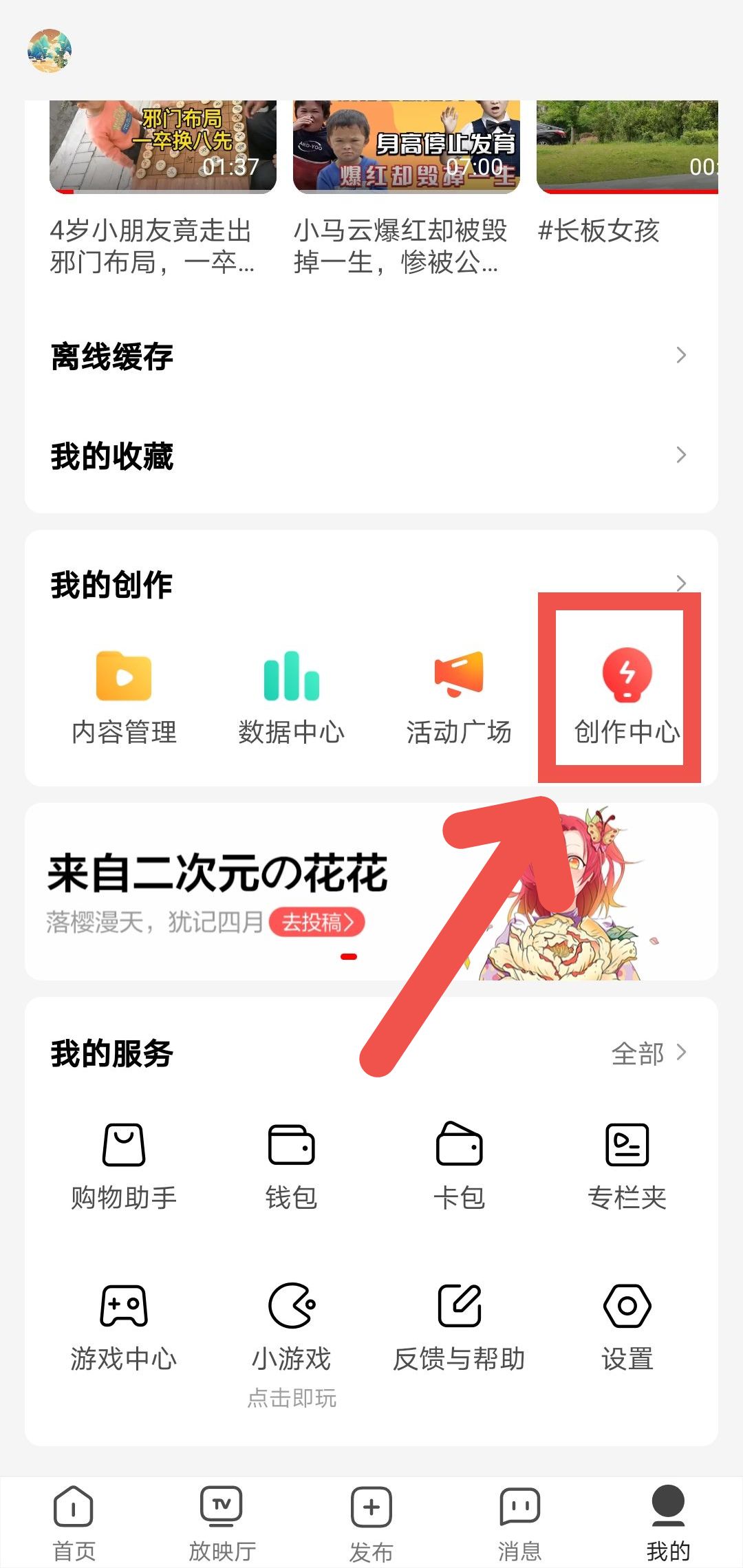Open 购物助手 shopping assistant
This screenshot has height=1568, width=743.
coord(124,1164)
